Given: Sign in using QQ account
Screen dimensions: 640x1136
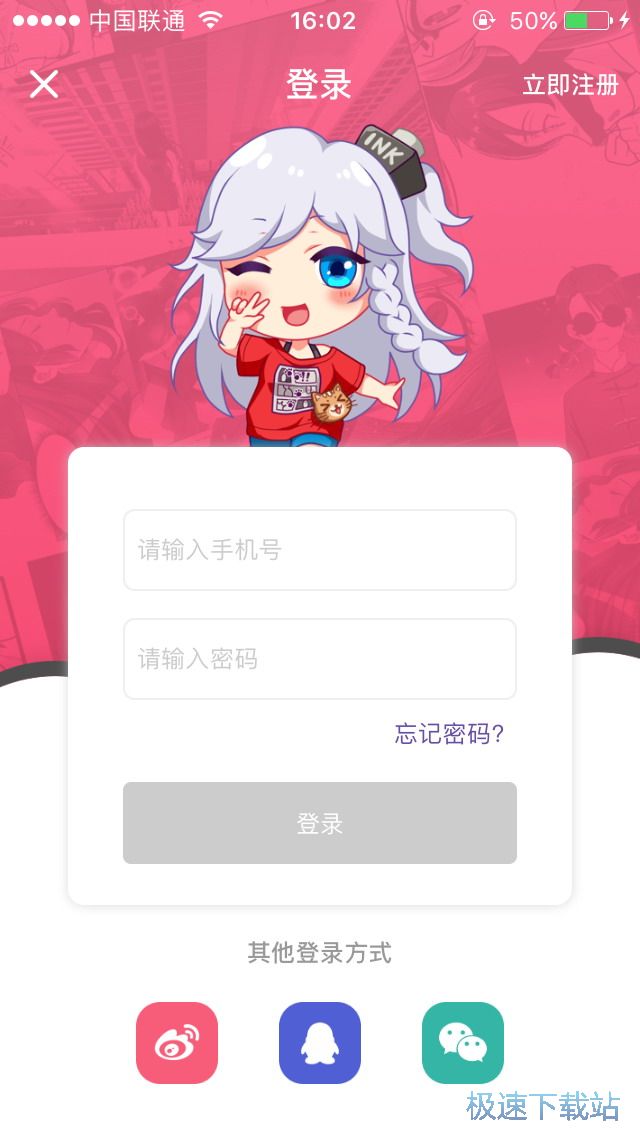Looking at the screenshot, I should [x=320, y=1043].
